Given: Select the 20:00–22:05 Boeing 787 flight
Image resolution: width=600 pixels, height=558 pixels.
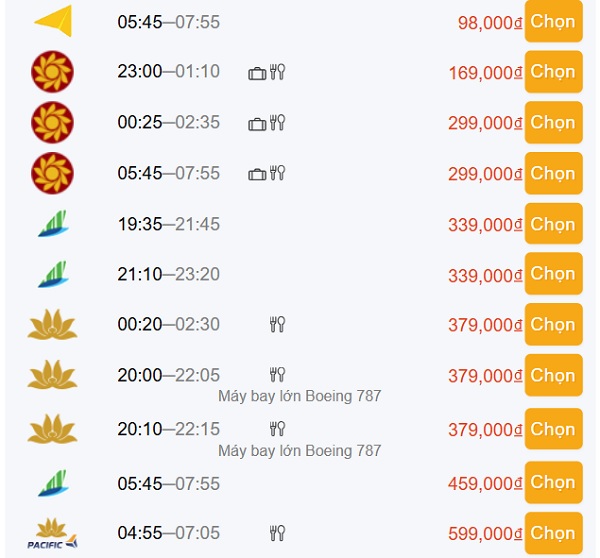Looking at the screenshot, I should point(553,376).
